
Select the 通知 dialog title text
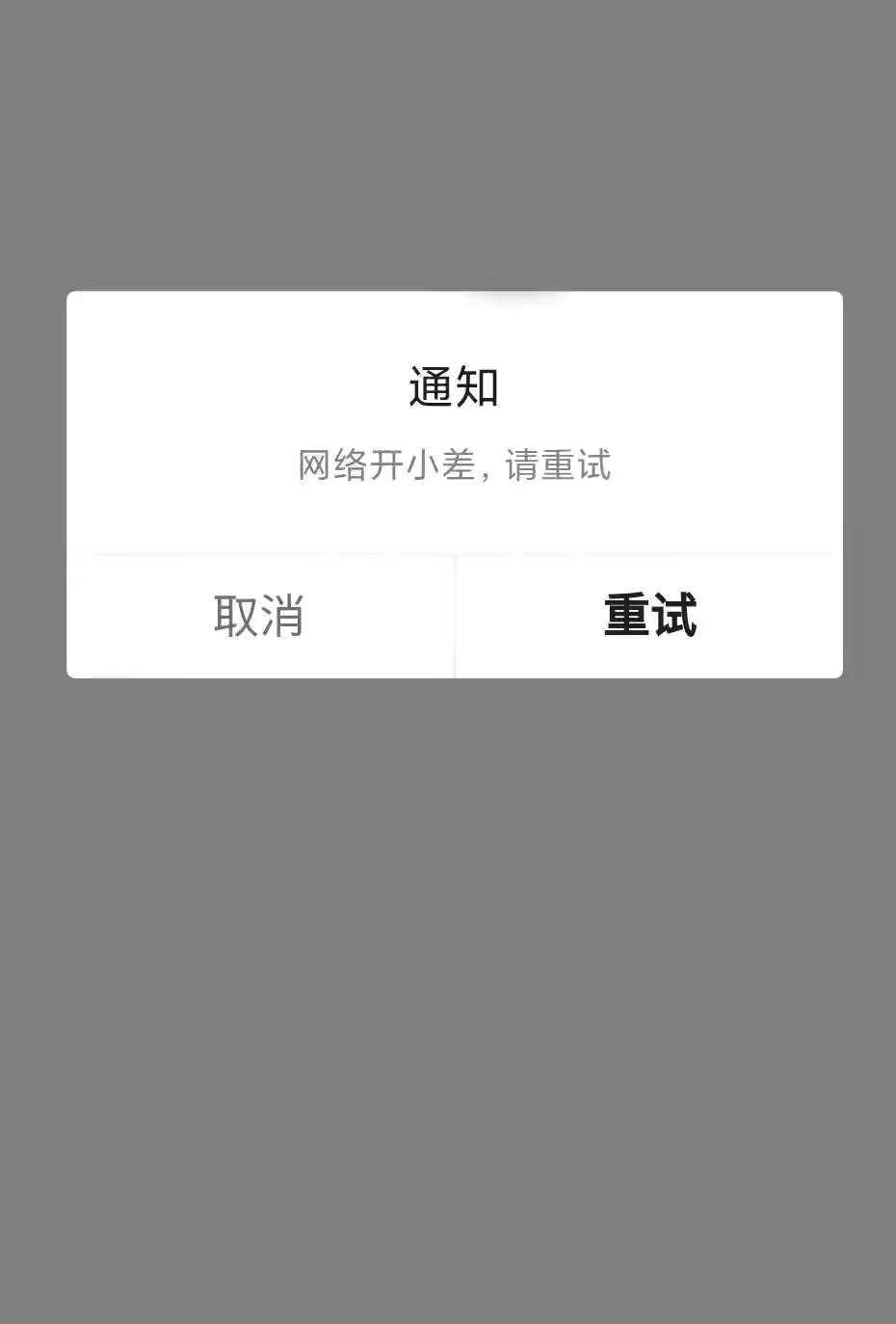tap(453, 385)
